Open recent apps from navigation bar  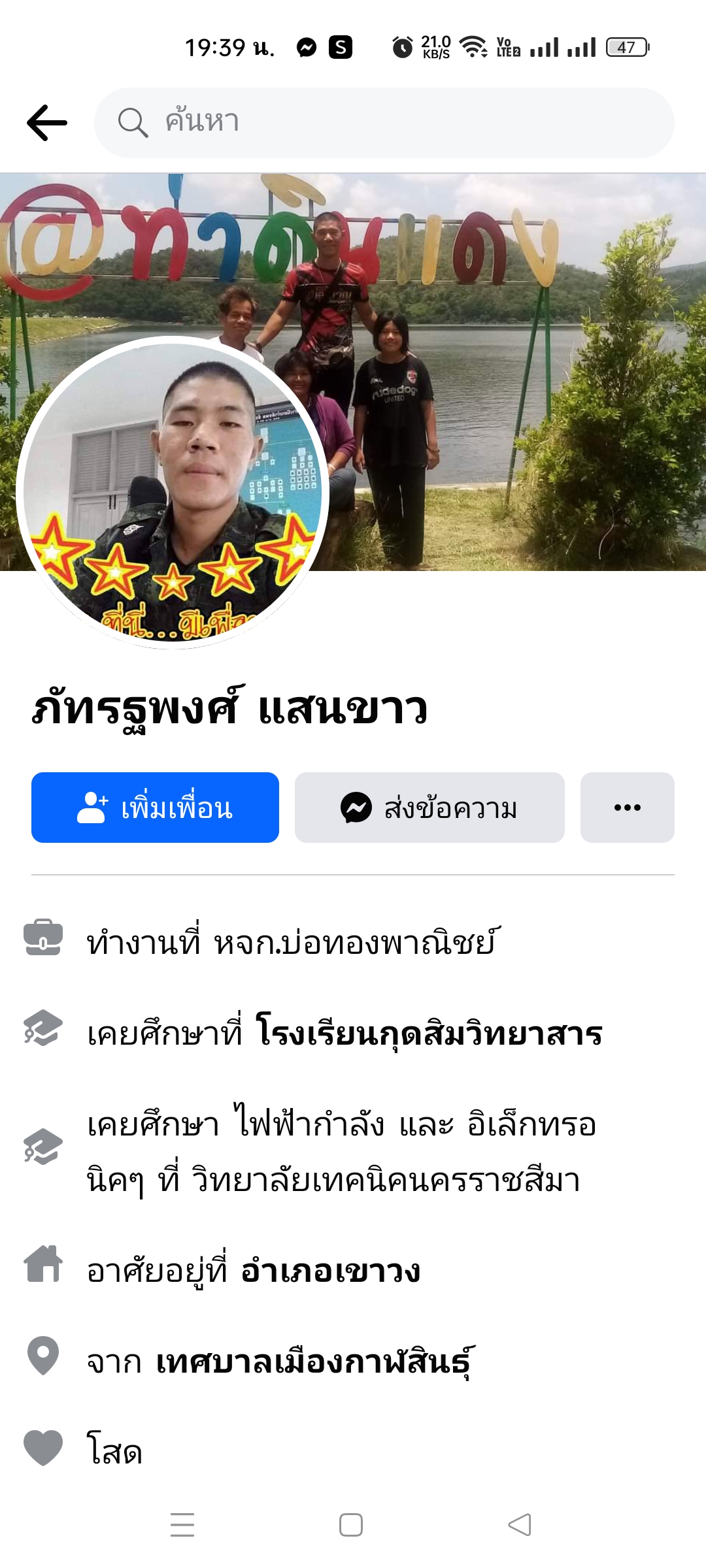click(182, 1525)
